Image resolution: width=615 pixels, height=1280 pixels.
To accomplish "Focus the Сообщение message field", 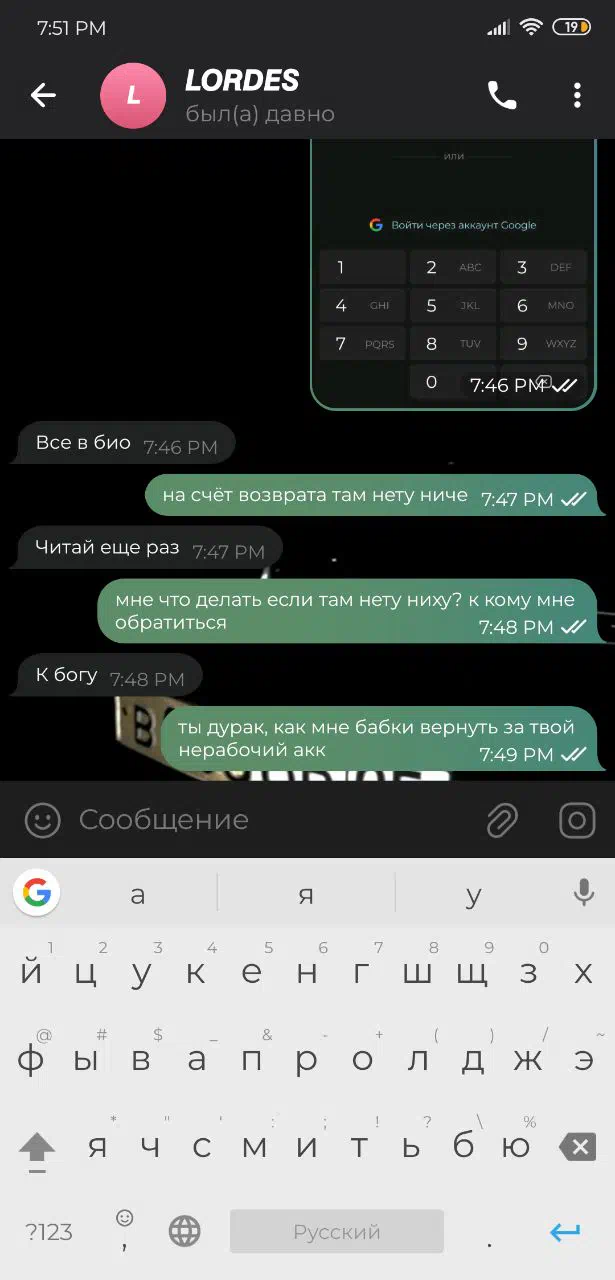I will (x=270, y=820).
